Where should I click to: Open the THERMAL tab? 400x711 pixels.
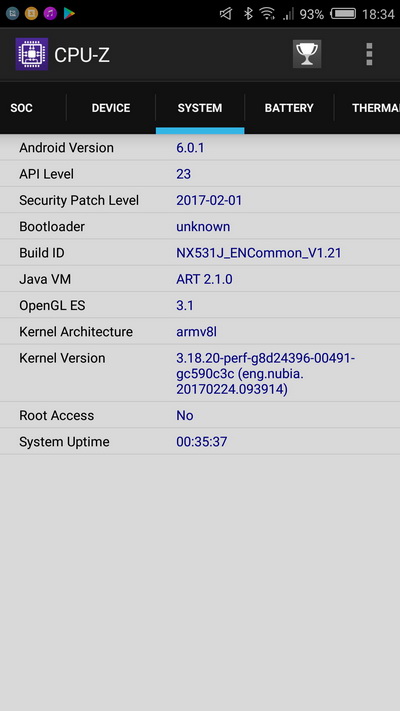[376, 108]
